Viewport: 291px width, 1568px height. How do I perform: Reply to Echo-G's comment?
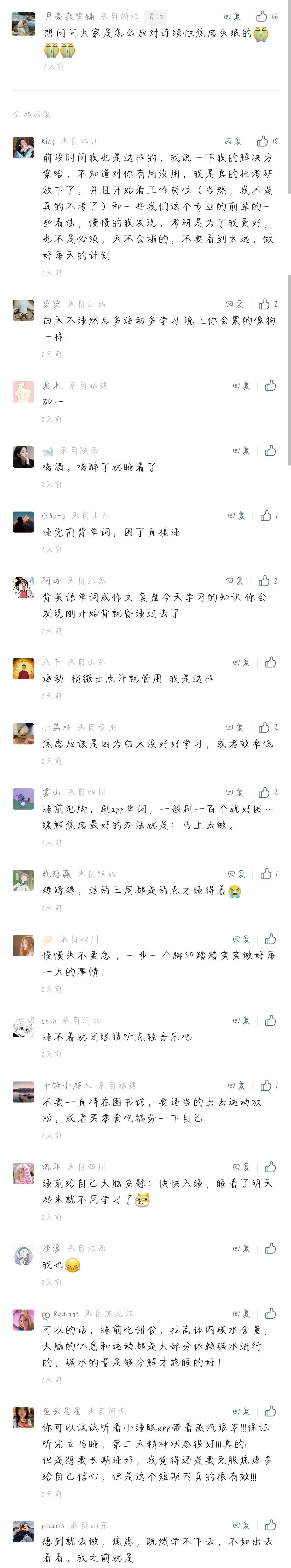coord(237,516)
